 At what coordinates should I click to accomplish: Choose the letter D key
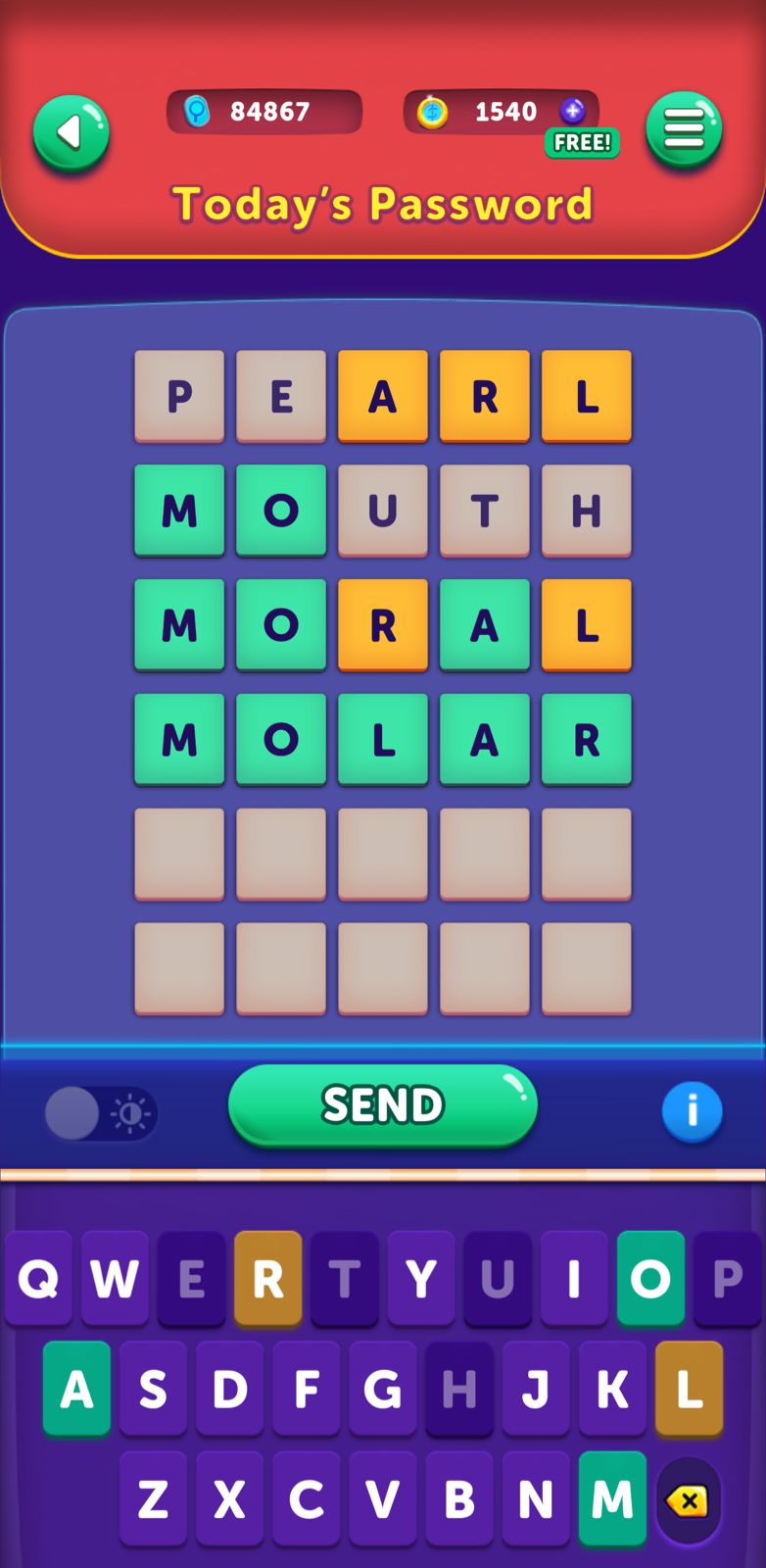click(229, 1389)
